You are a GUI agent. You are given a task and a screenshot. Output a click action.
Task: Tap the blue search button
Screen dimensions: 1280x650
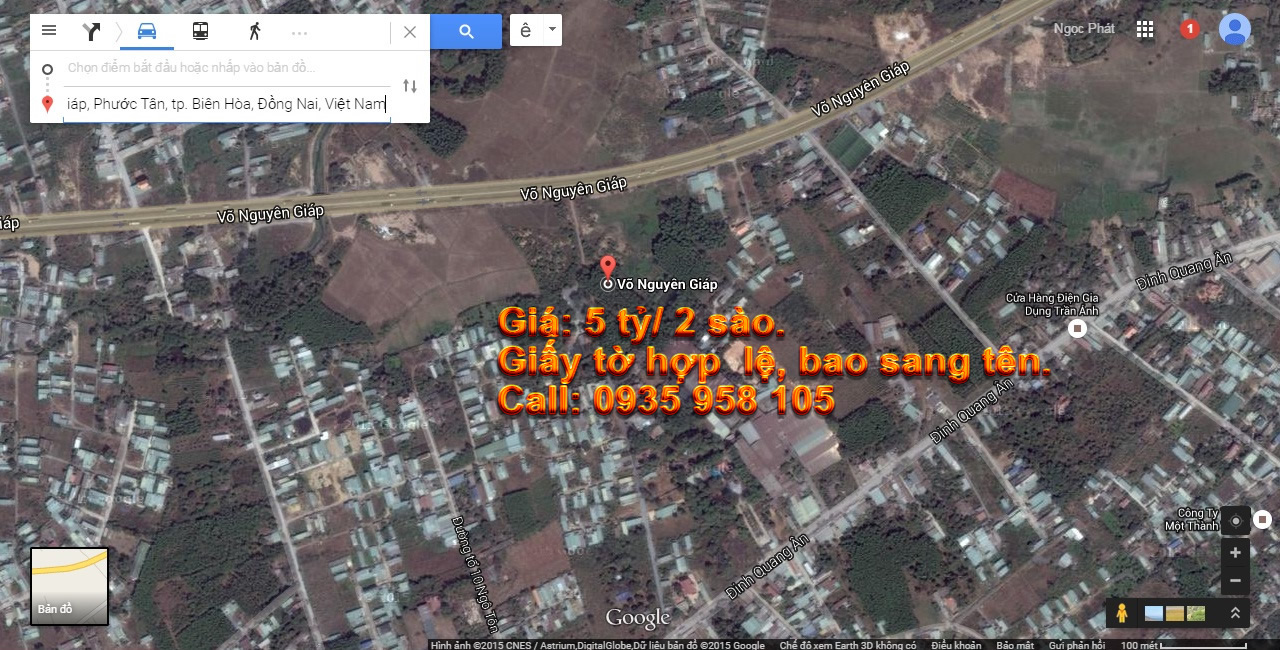466,31
